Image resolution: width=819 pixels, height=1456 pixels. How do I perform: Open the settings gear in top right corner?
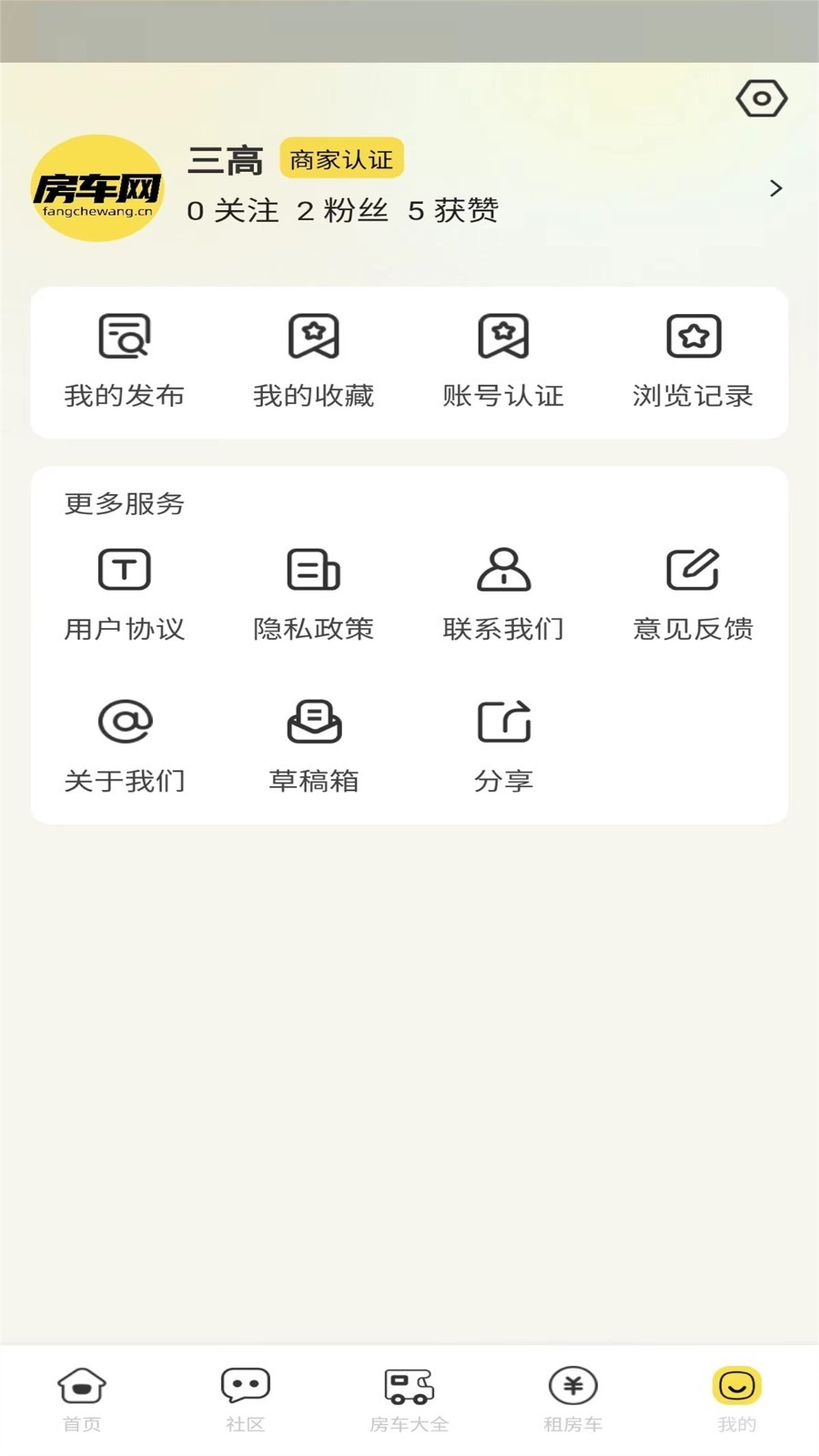pos(762,97)
